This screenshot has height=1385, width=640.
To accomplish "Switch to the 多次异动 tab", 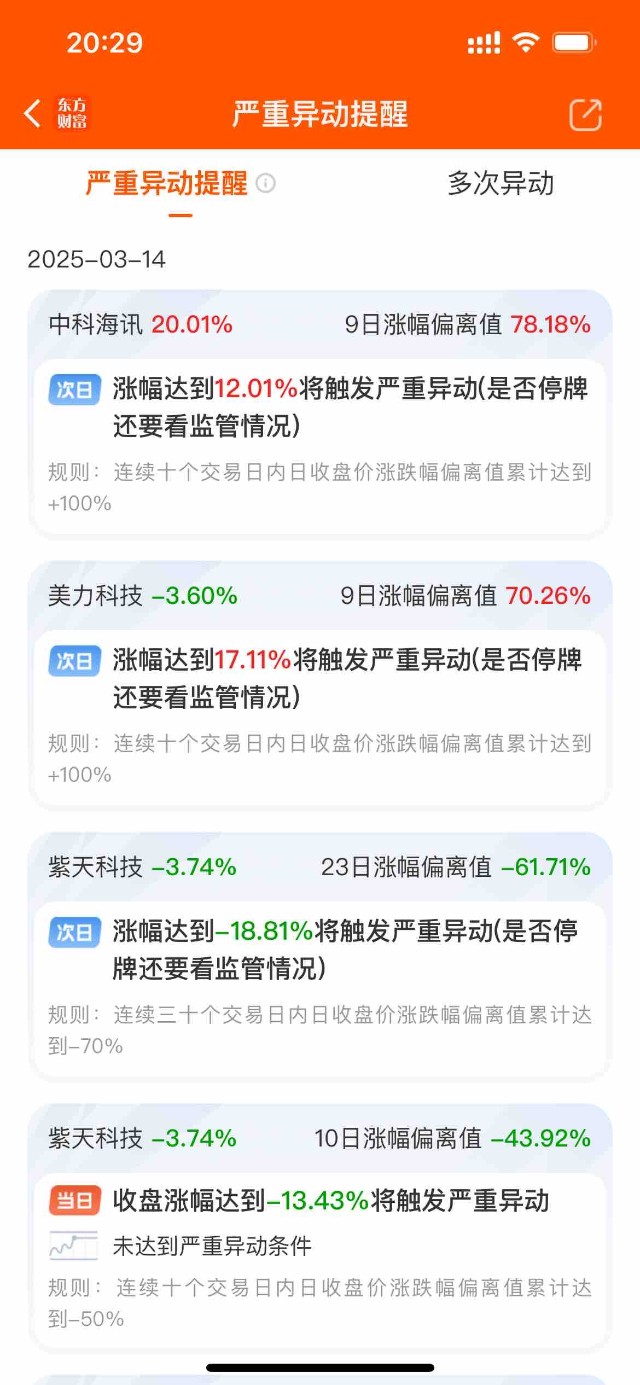I will [x=500, y=184].
